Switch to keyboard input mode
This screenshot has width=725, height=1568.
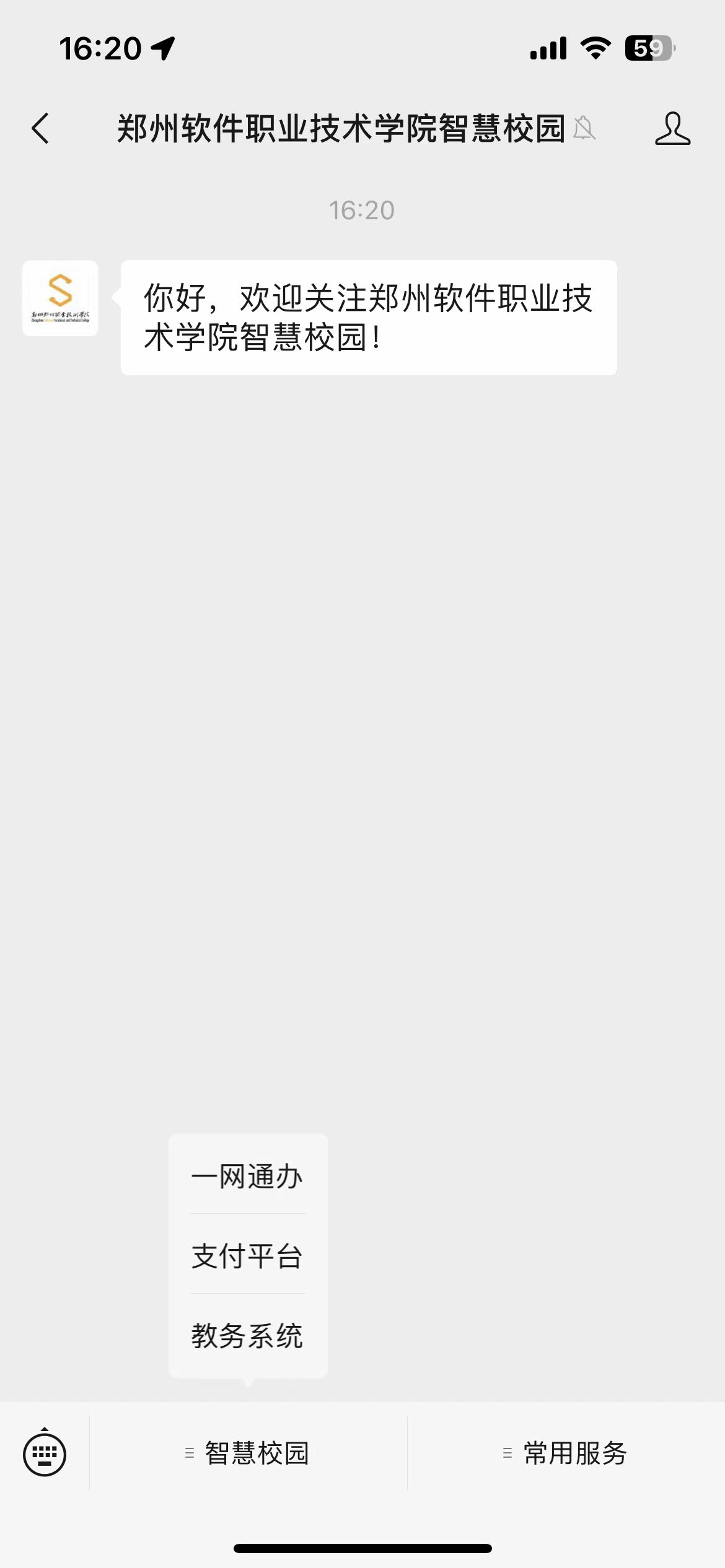tap(45, 1453)
